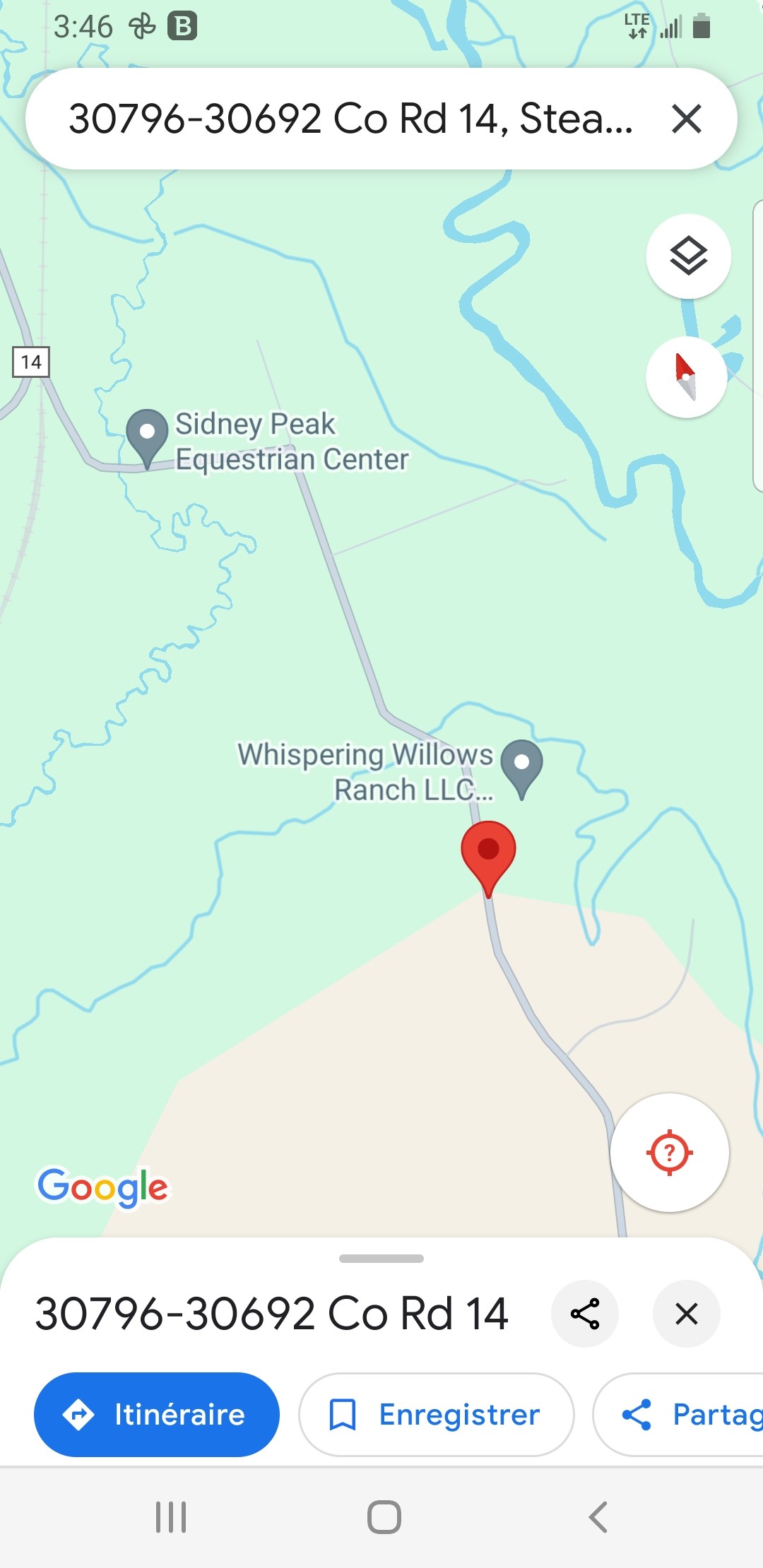Reset map orientation with the compass
Screen dimensions: 763x1568
click(x=686, y=377)
